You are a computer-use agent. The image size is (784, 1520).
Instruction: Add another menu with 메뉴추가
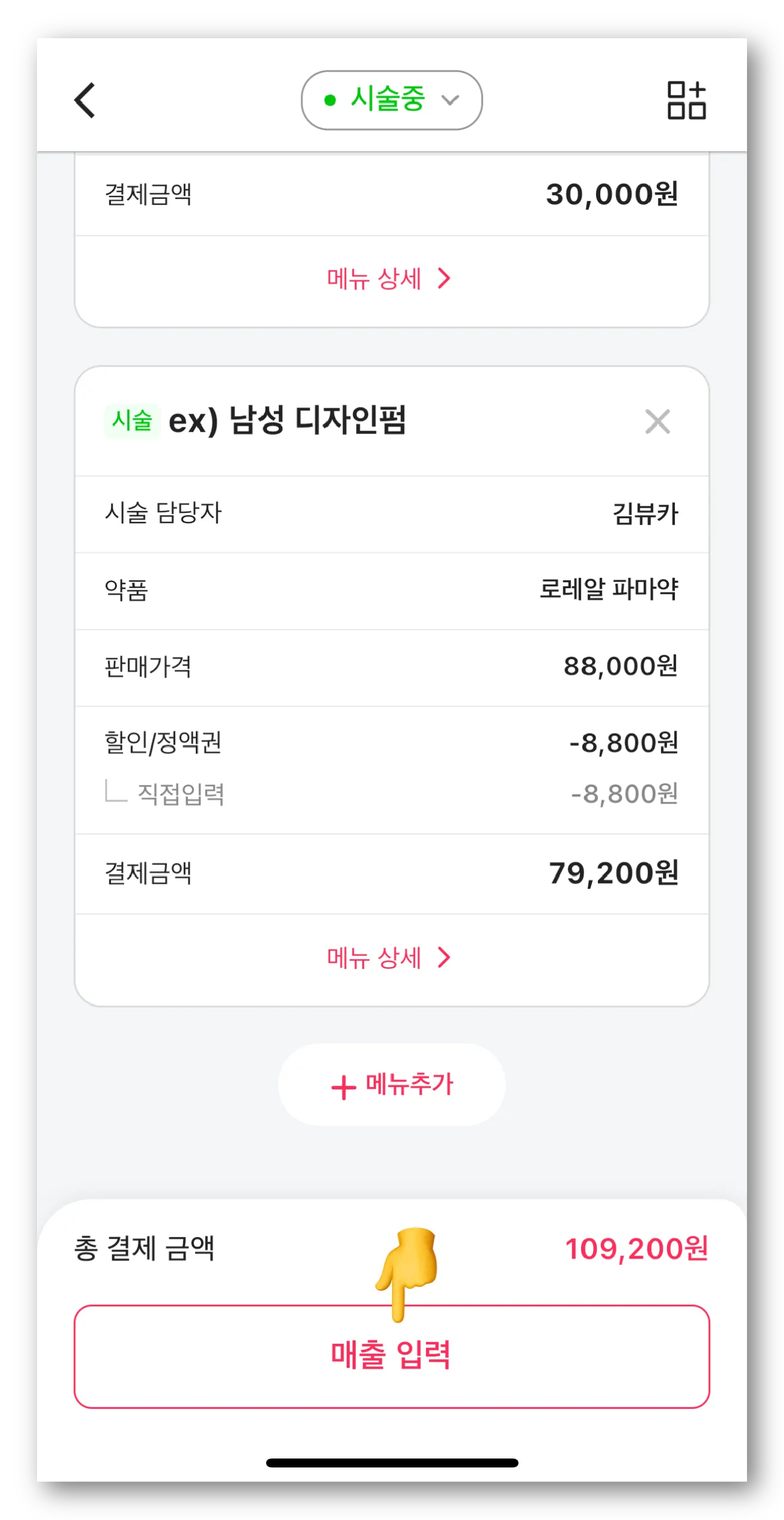coord(392,1085)
